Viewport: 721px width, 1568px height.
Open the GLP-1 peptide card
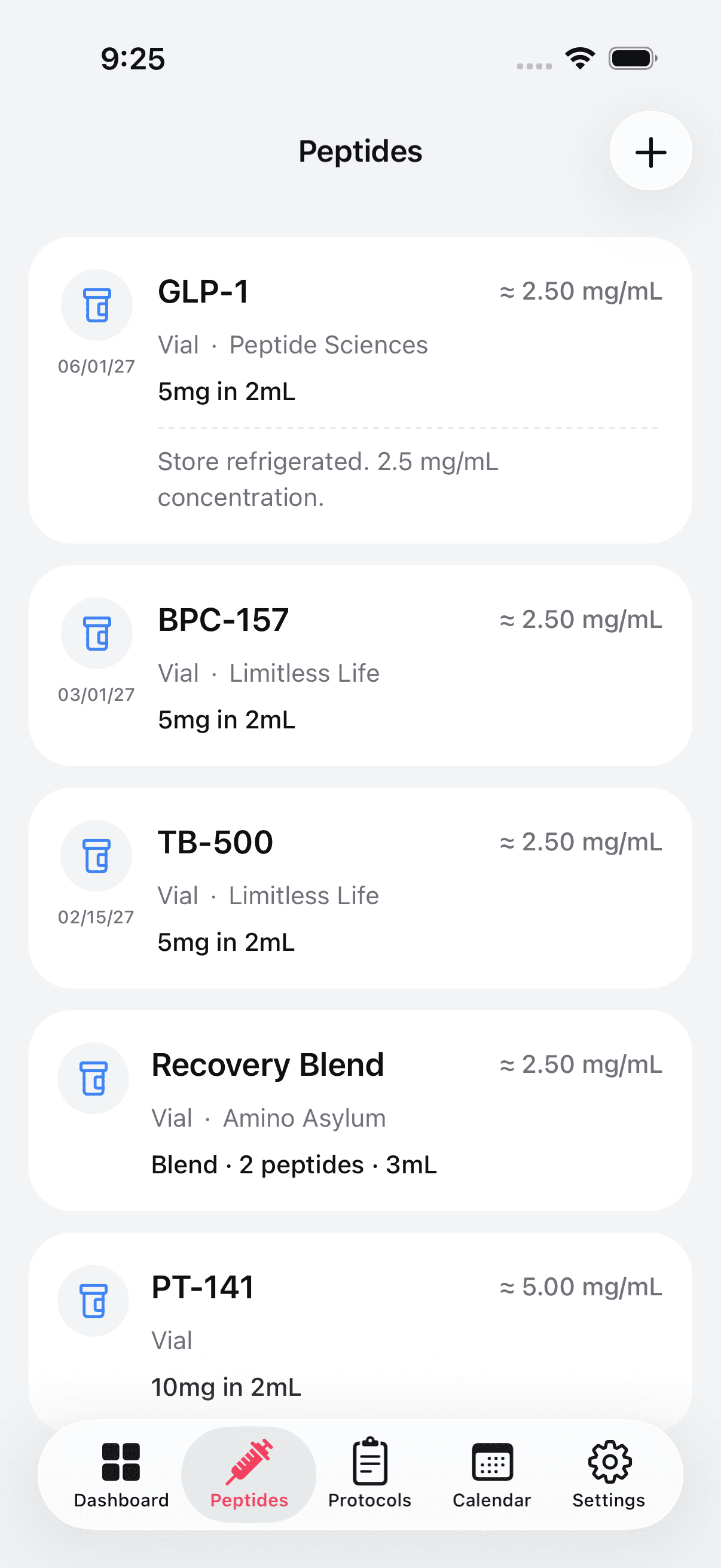tap(360, 389)
